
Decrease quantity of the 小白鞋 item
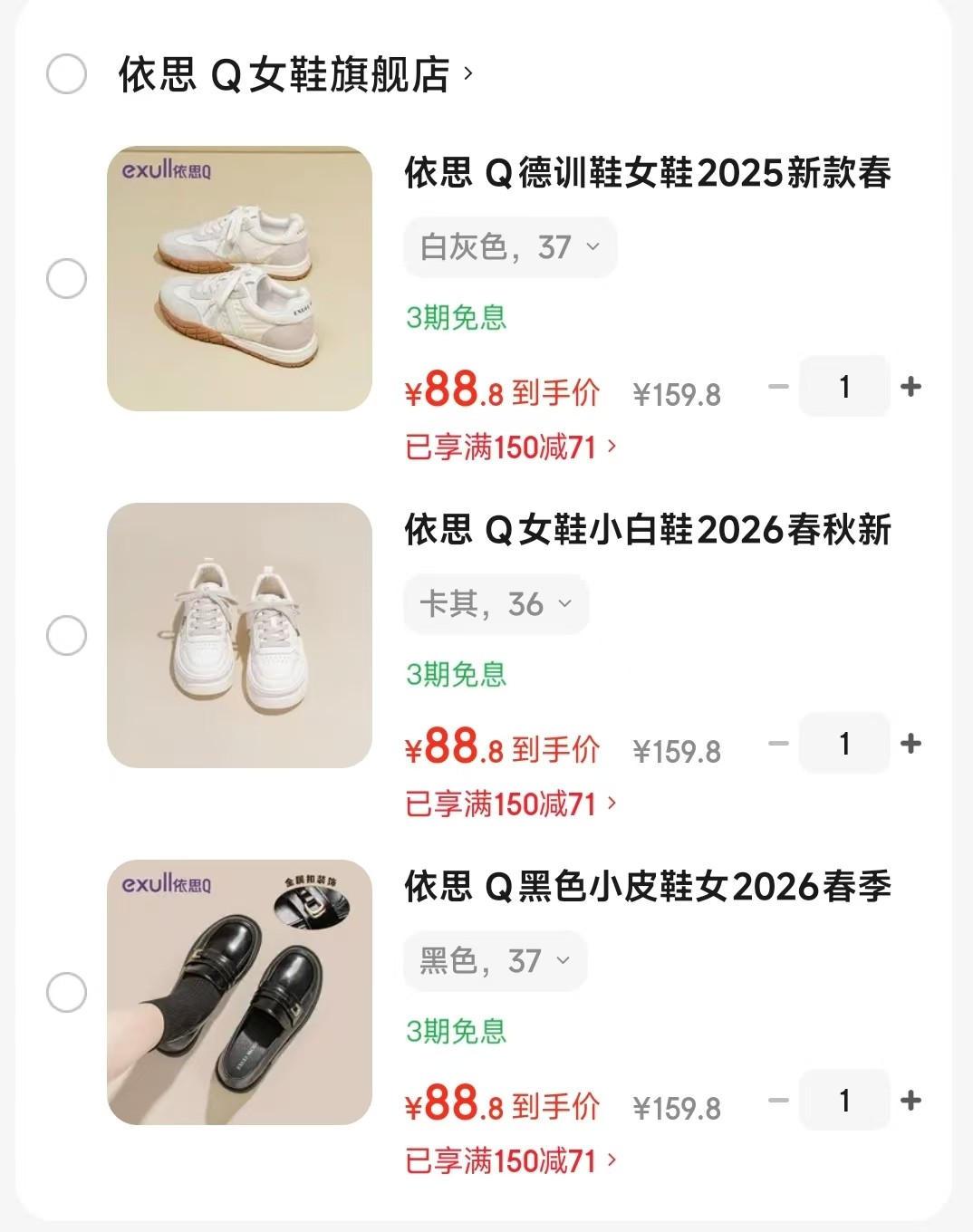pyautogui.click(x=778, y=744)
